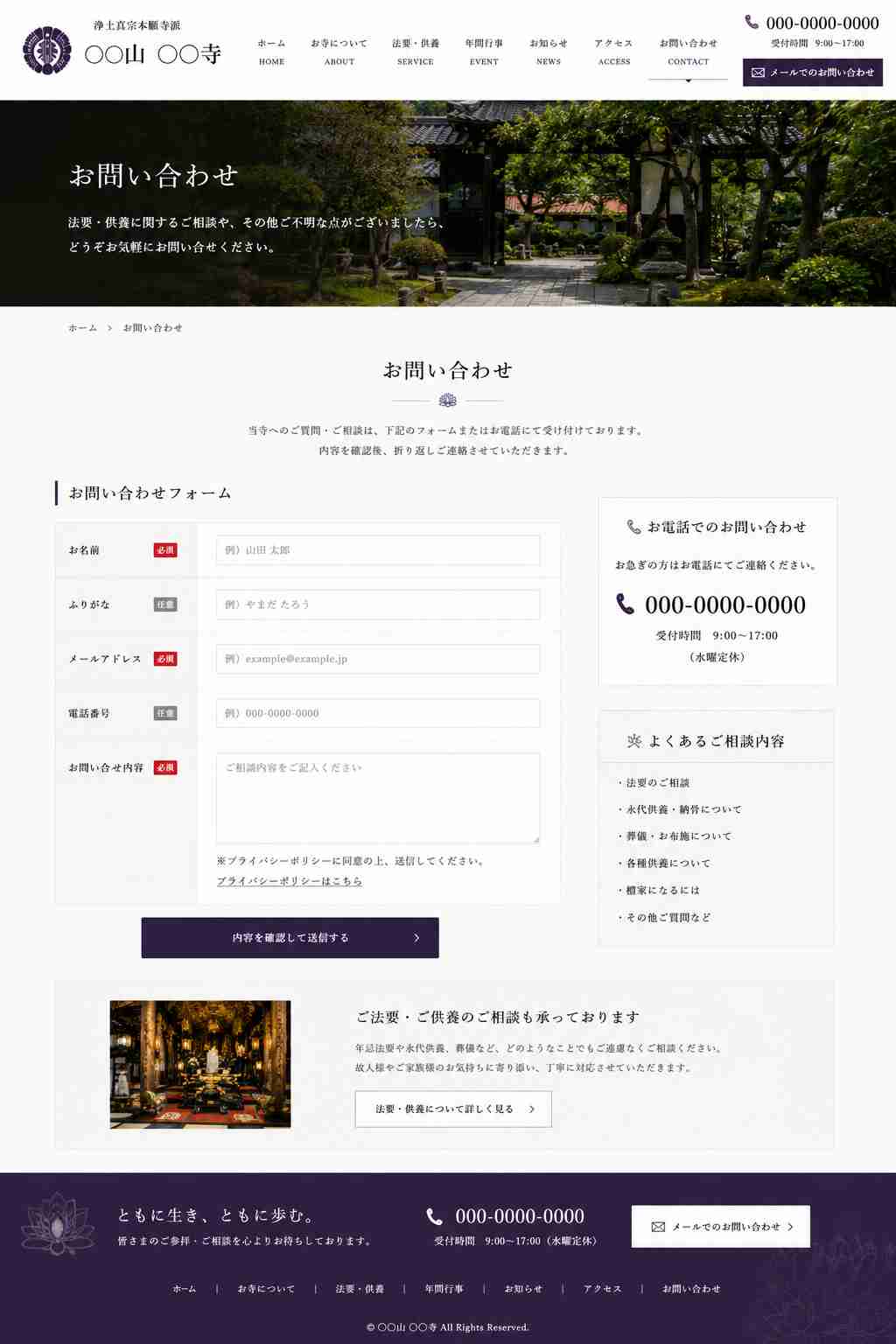This screenshot has height=1344, width=896.
Task: Open プライバシーポリシーはこちら link
Action: pos(290,881)
